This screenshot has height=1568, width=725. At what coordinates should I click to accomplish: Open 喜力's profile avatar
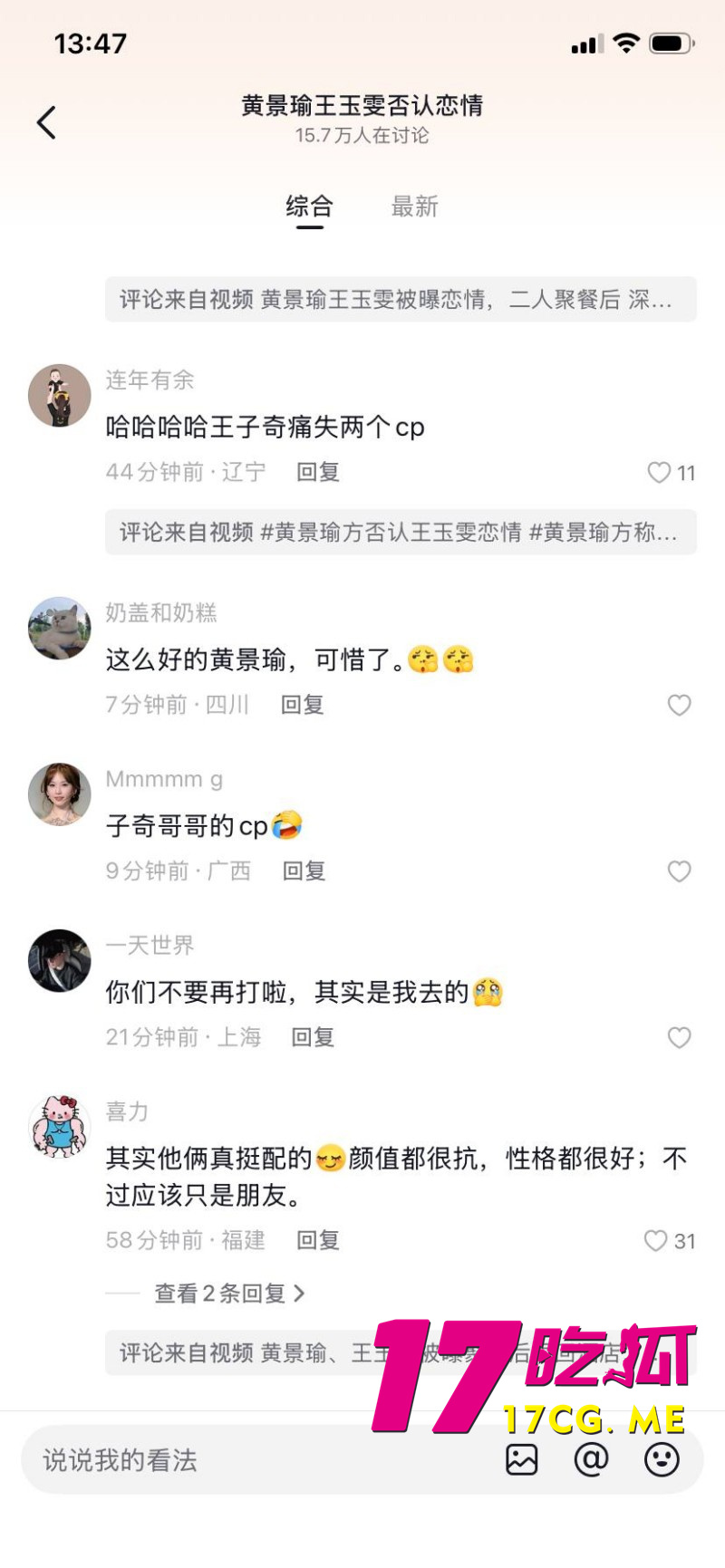(x=59, y=1127)
